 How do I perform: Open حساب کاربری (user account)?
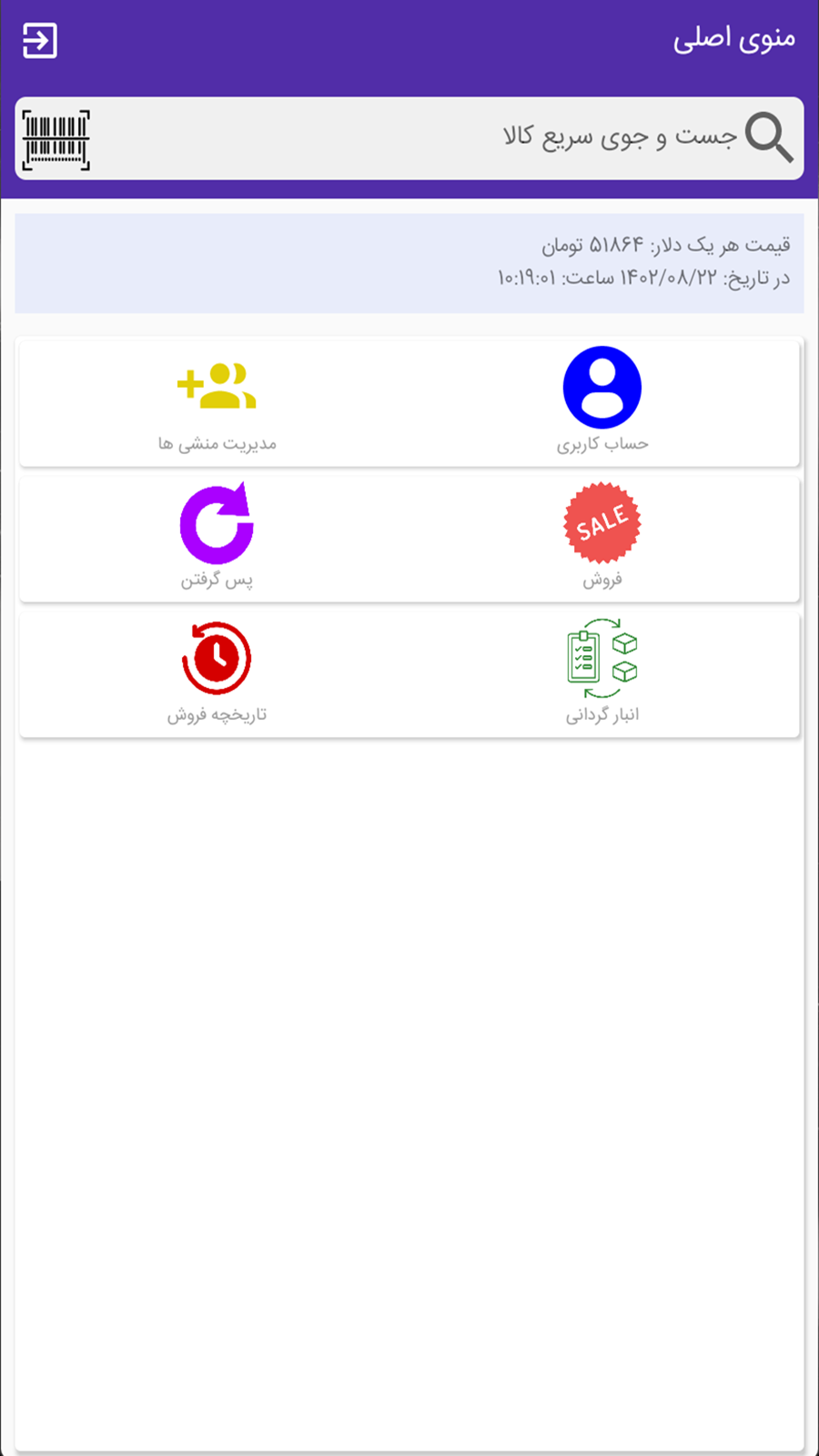(602, 400)
